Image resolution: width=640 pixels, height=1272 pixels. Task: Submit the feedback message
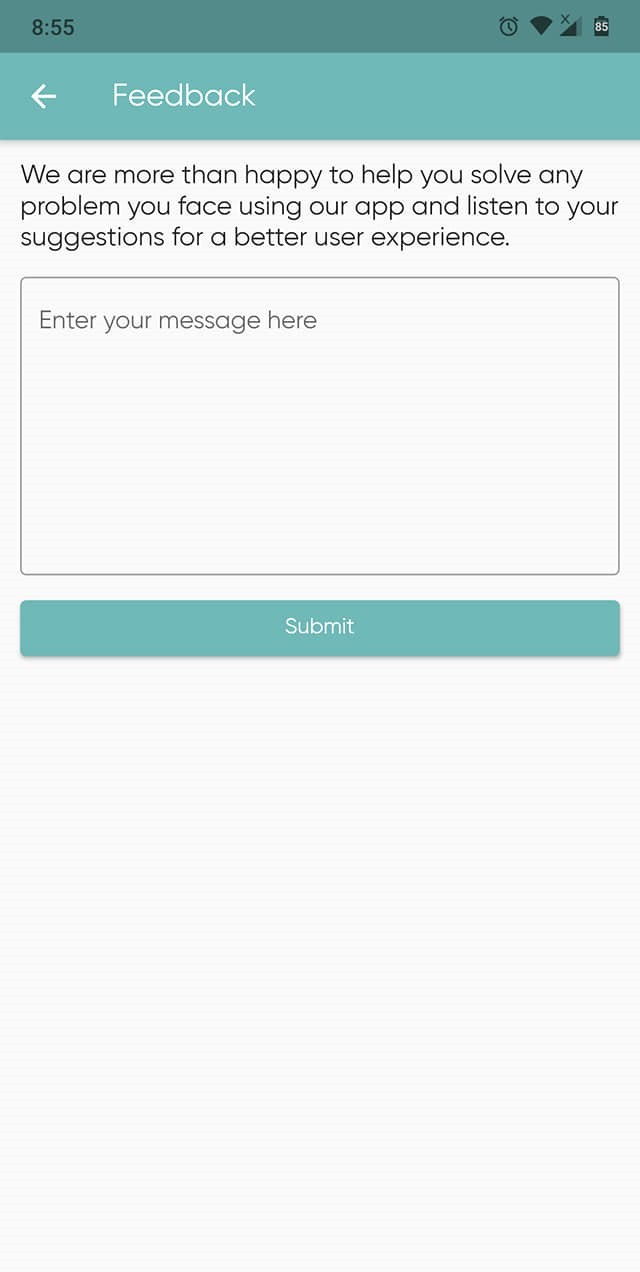320,627
